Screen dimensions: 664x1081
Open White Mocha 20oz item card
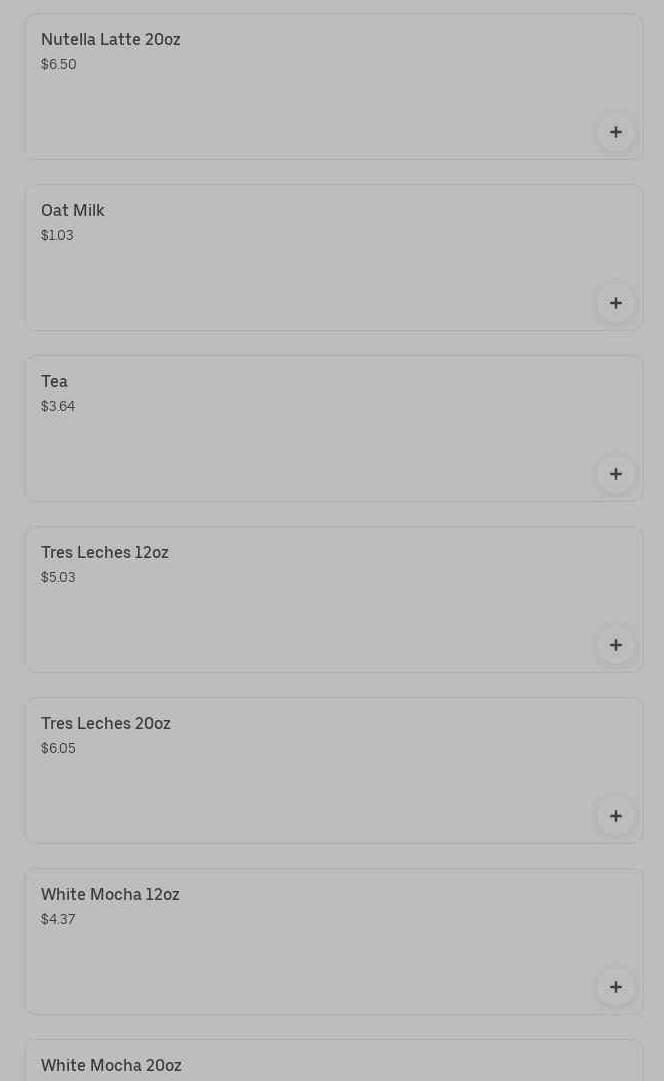[x=334, y=1060]
